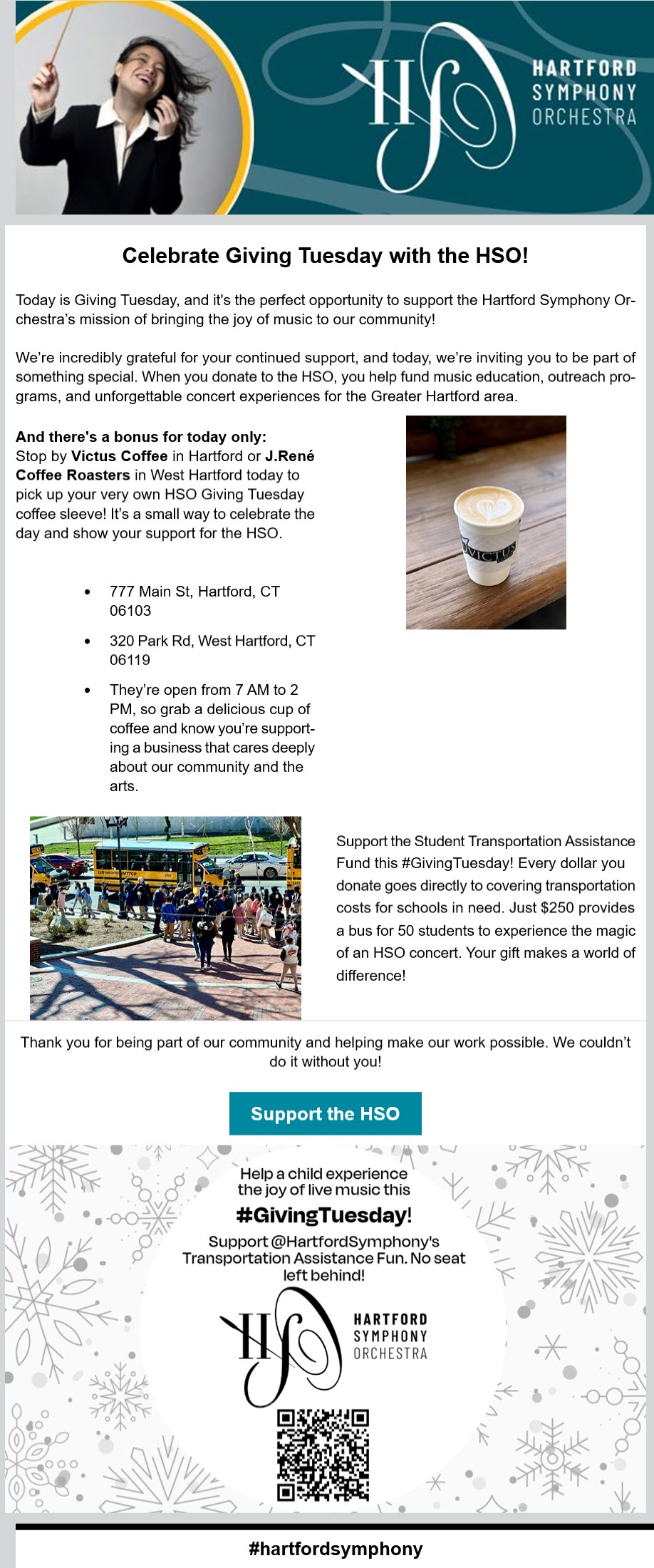Tap the Support the HSO button
The image size is (654, 1568).
[x=325, y=1113]
